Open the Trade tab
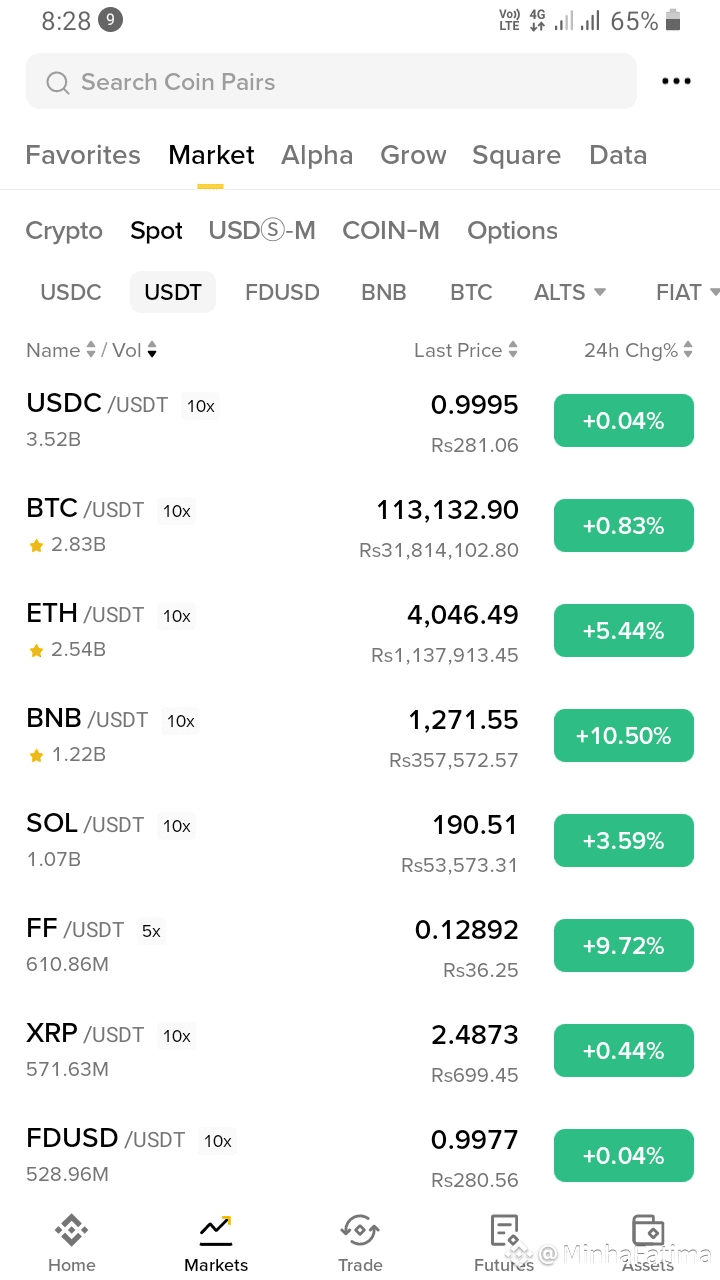The image size is (720, 1280). click(x=360, y=1243)
